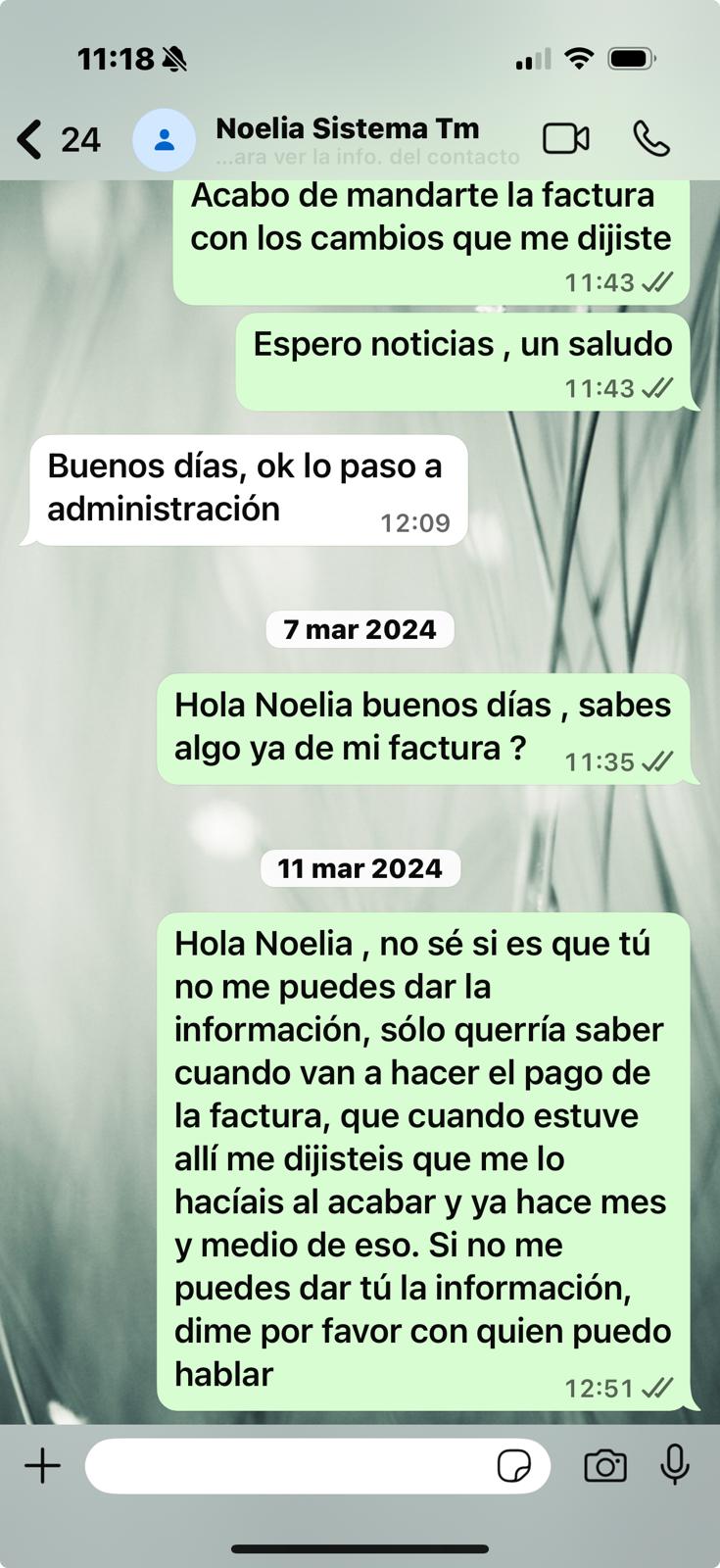The width and height of the screenshot is (720, 1568).
Task: Tap the message text field
Action: coord(289,1466)
